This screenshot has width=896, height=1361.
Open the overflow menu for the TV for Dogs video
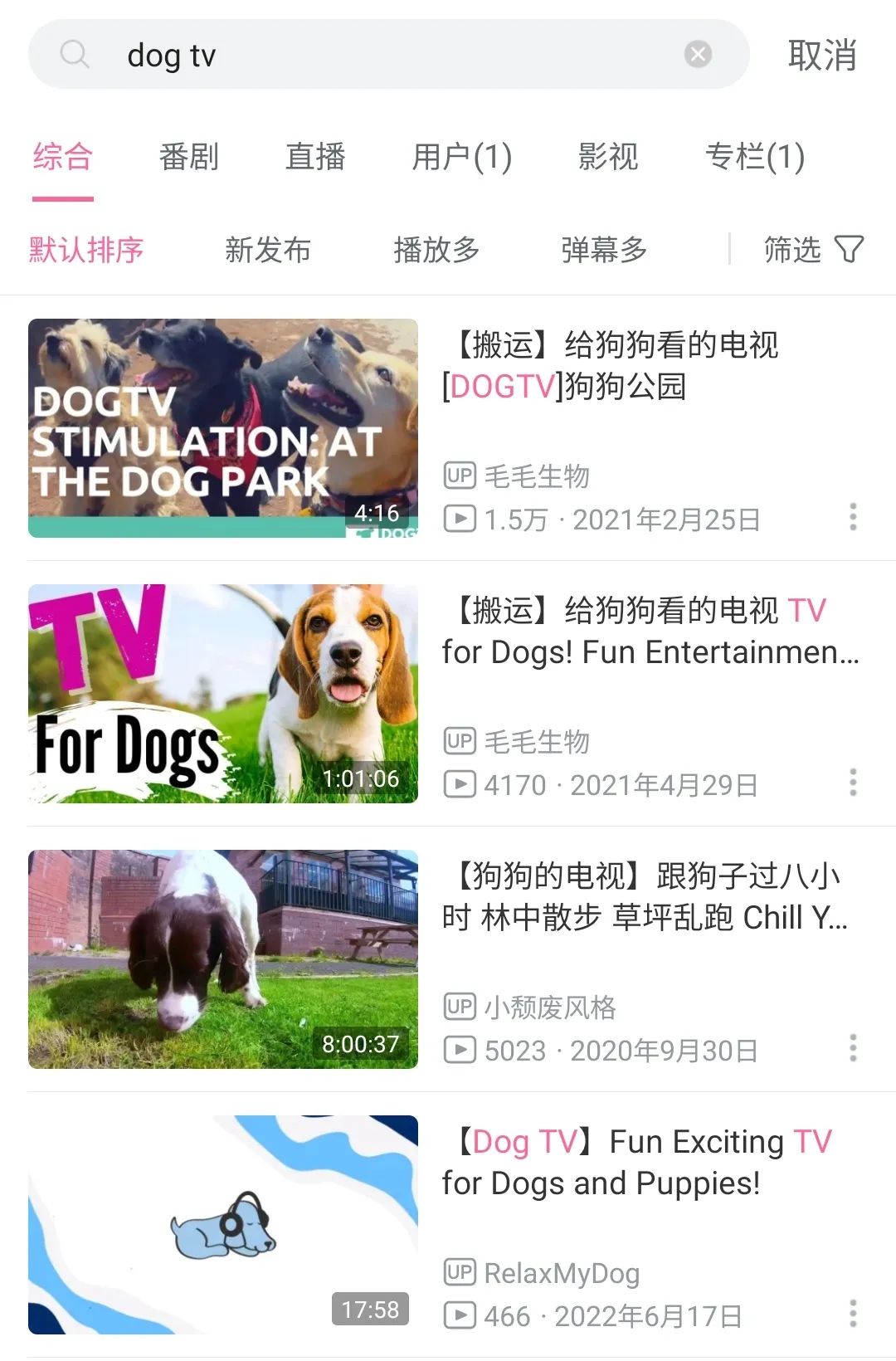(854, 780)
